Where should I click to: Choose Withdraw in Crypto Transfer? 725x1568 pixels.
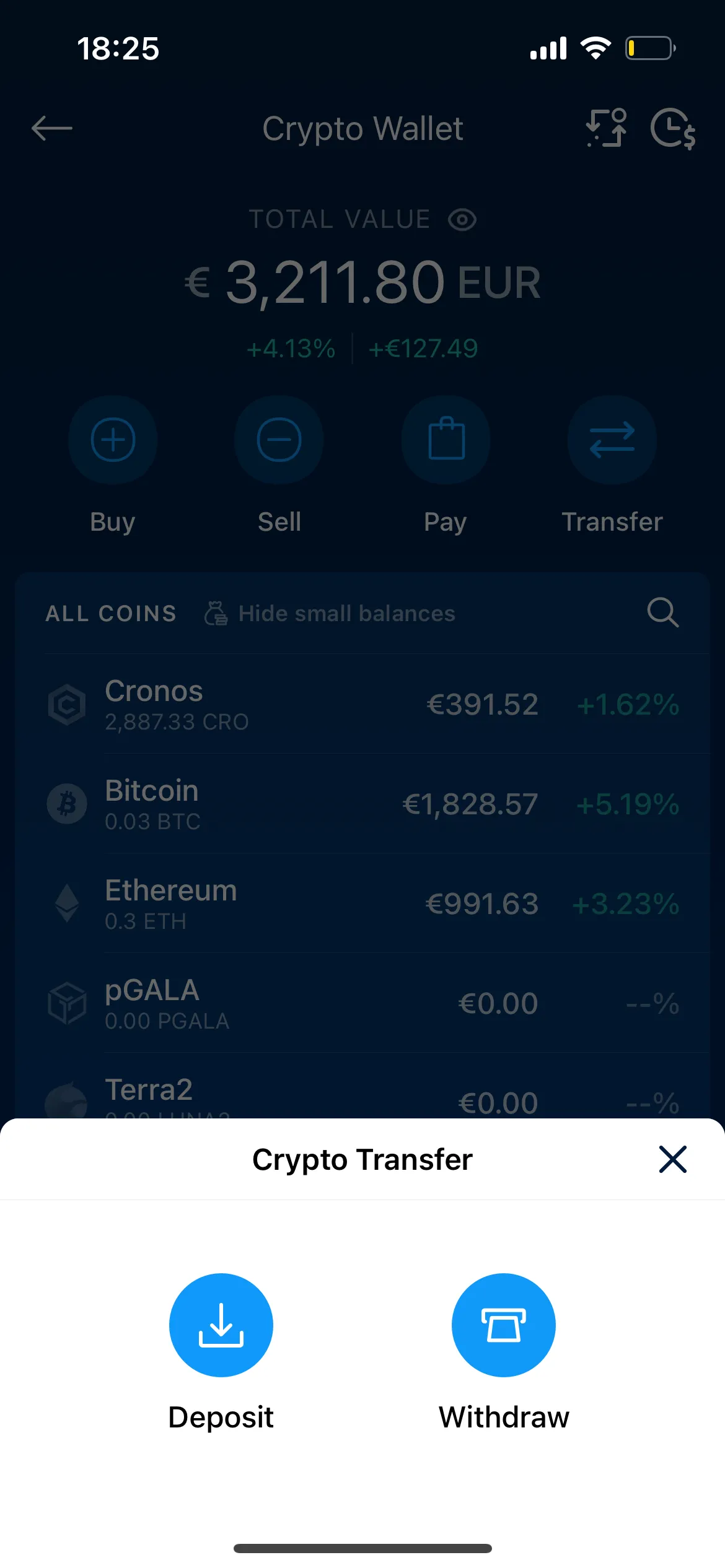(503, 1325)
